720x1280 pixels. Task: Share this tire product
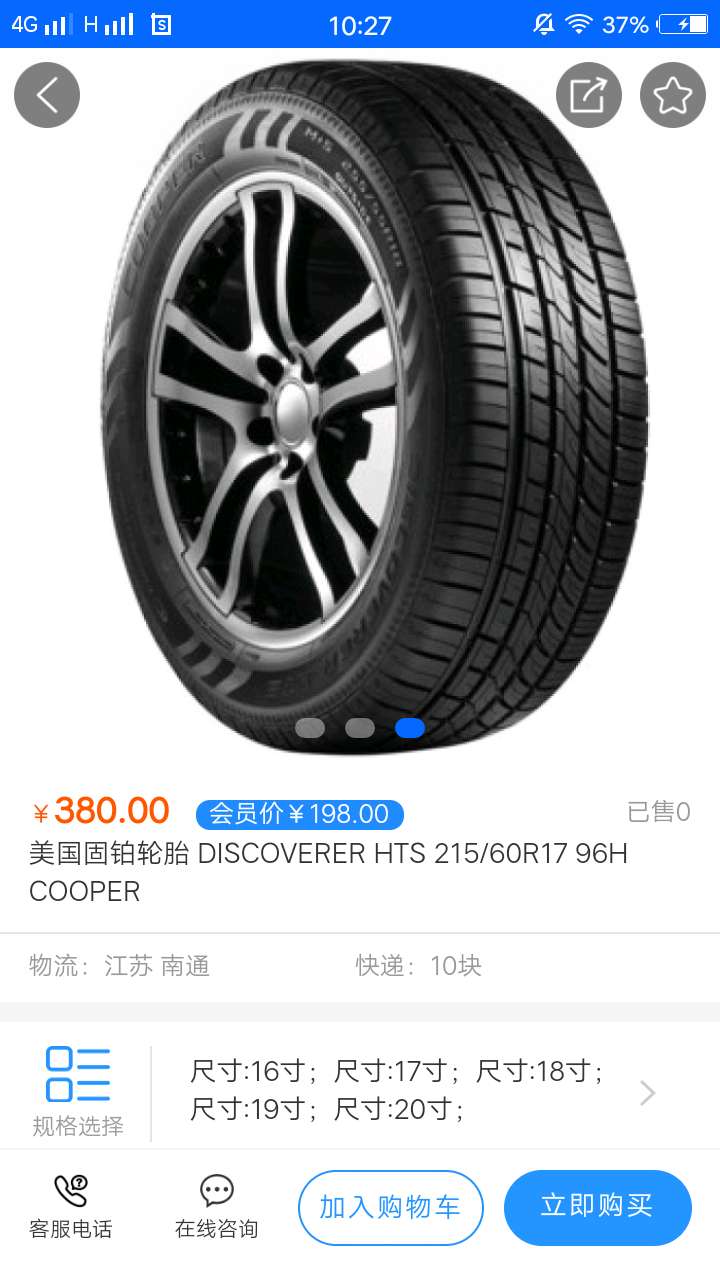click(588, 95)
